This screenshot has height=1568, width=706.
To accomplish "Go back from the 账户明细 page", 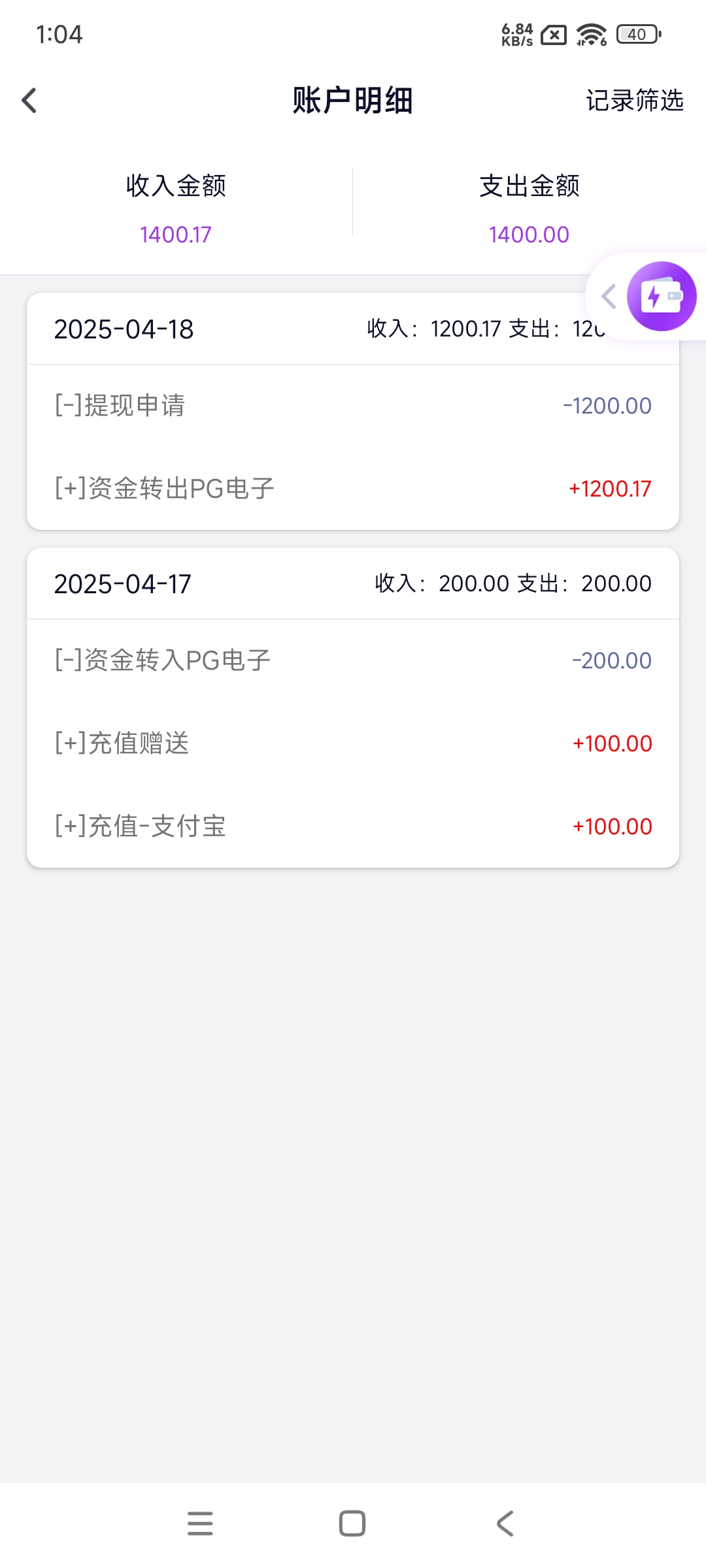I will 29,101.
